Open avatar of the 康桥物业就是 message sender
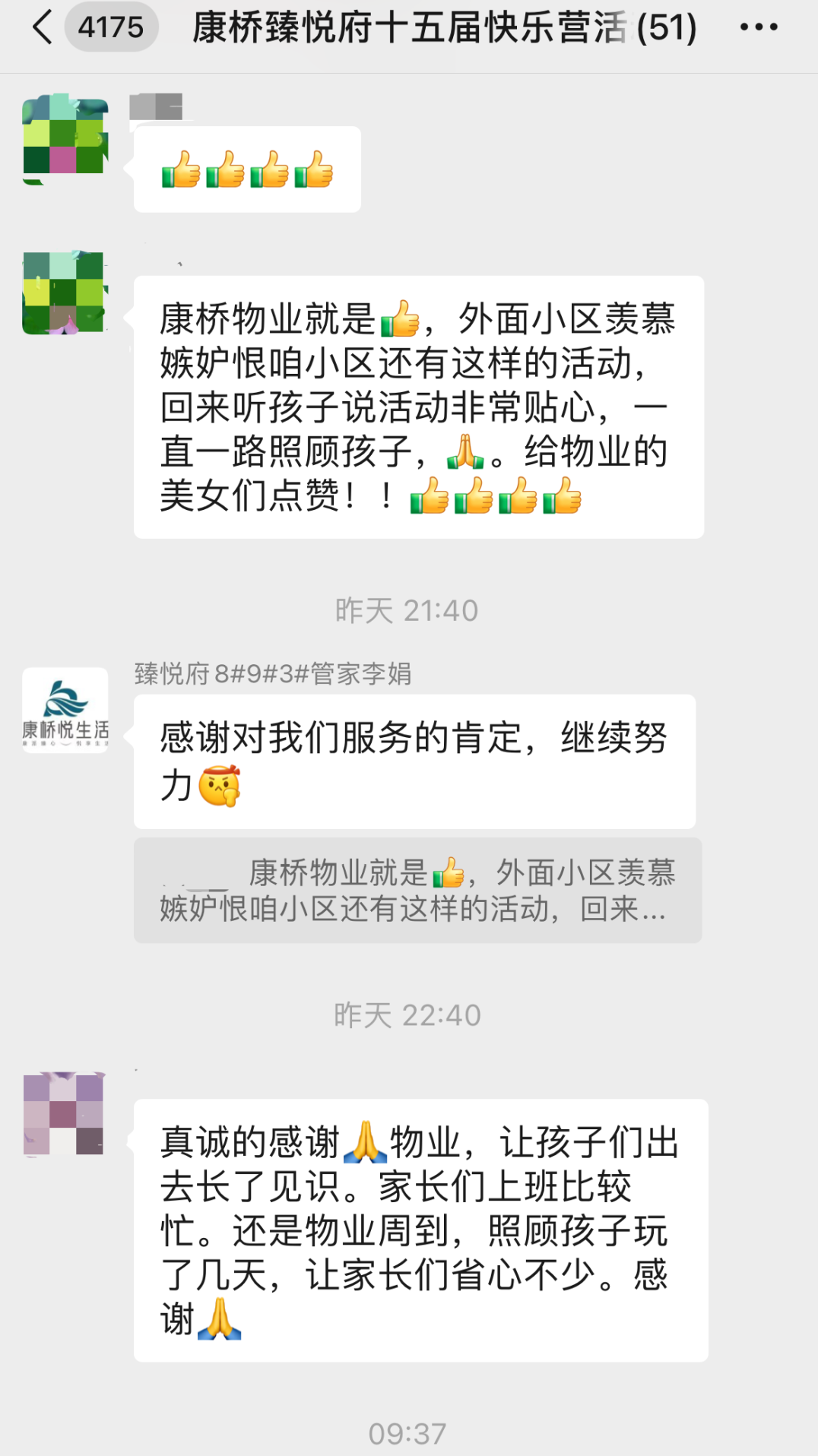The height and width of the screenshot is (1456, 818). coord(65,293)
